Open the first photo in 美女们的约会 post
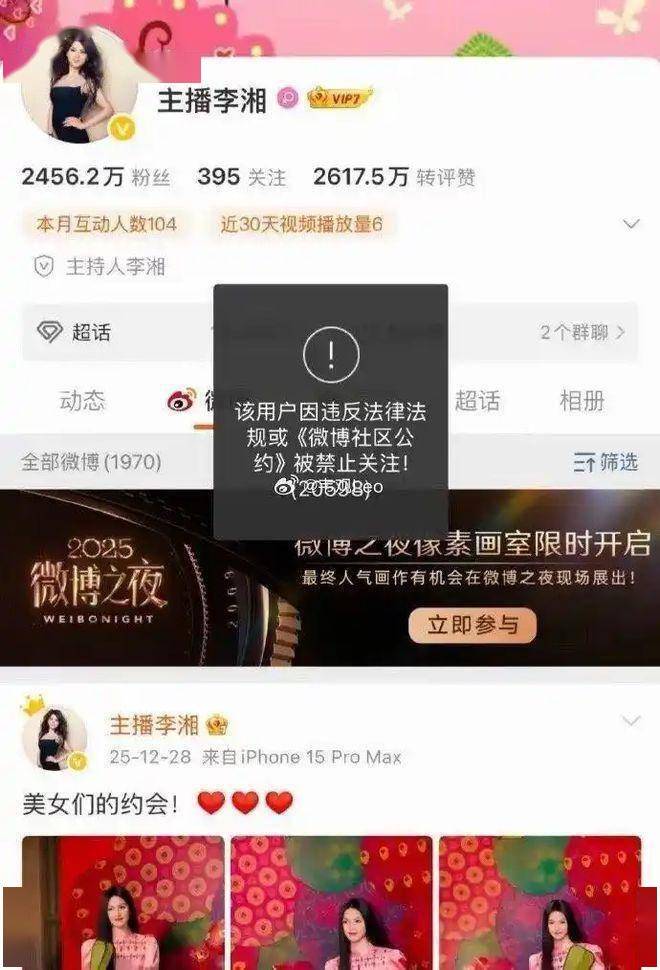This screenshot has height=970, width=660. pos(123,902)
